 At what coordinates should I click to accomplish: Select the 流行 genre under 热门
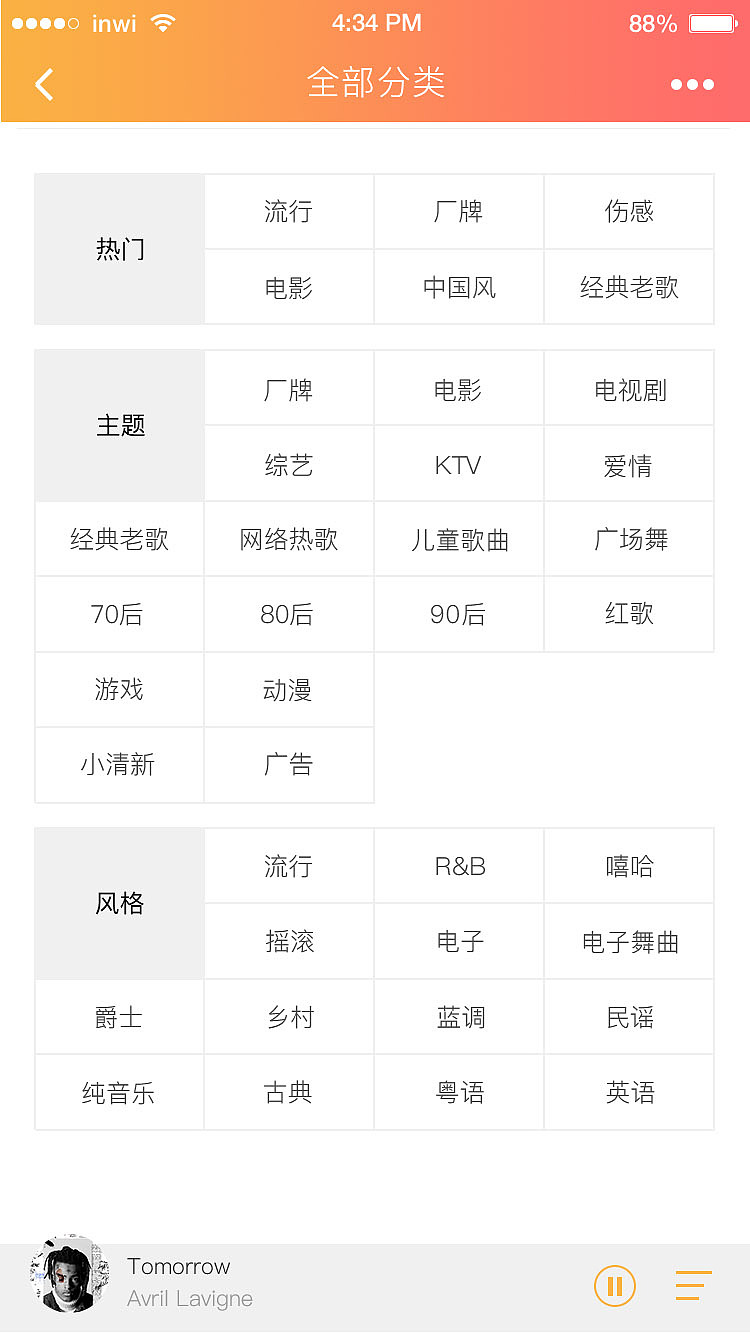point(288,211)
